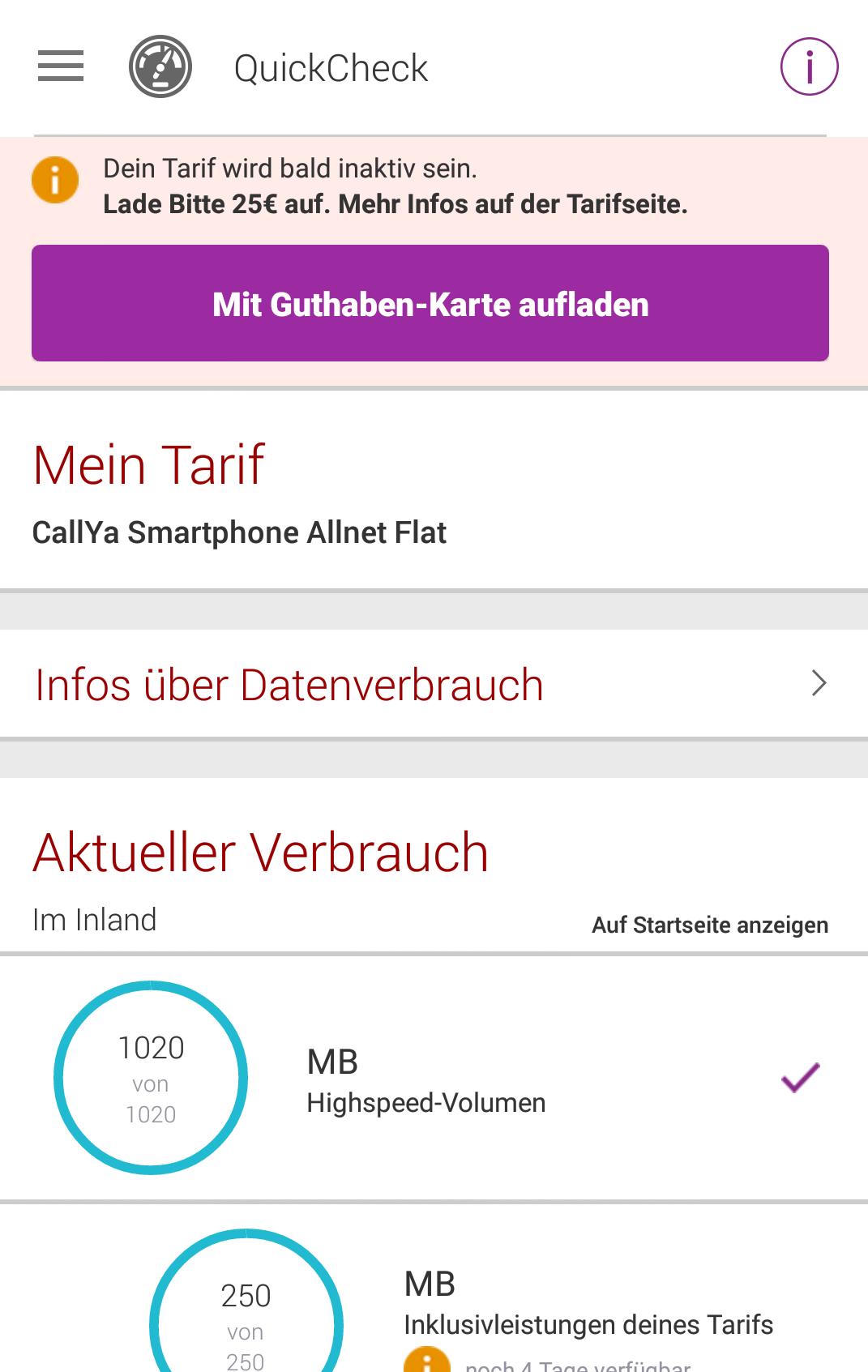Open details for CallYa Smartphone Allnet Flat
The width and height of the screenshot is (868, 1372).
click(x=240, y=532)
